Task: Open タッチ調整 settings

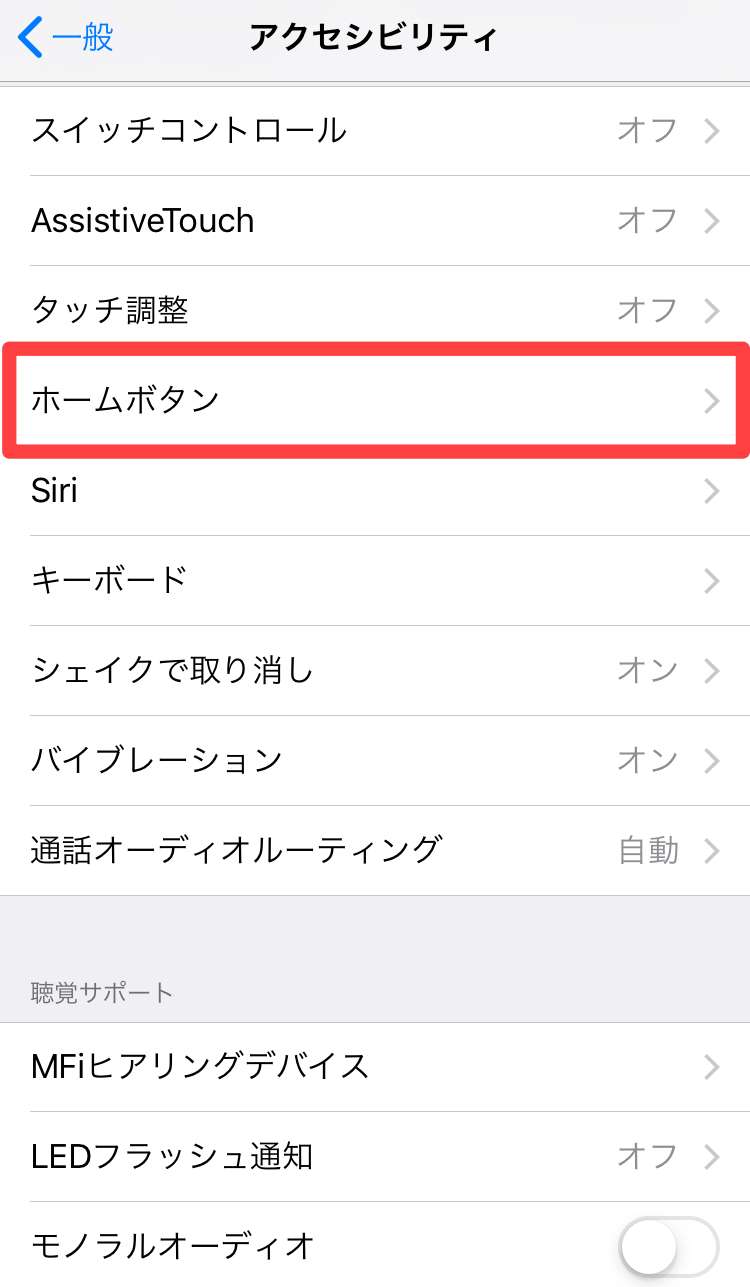Action: pyautogui.click(x=375, y=311)
